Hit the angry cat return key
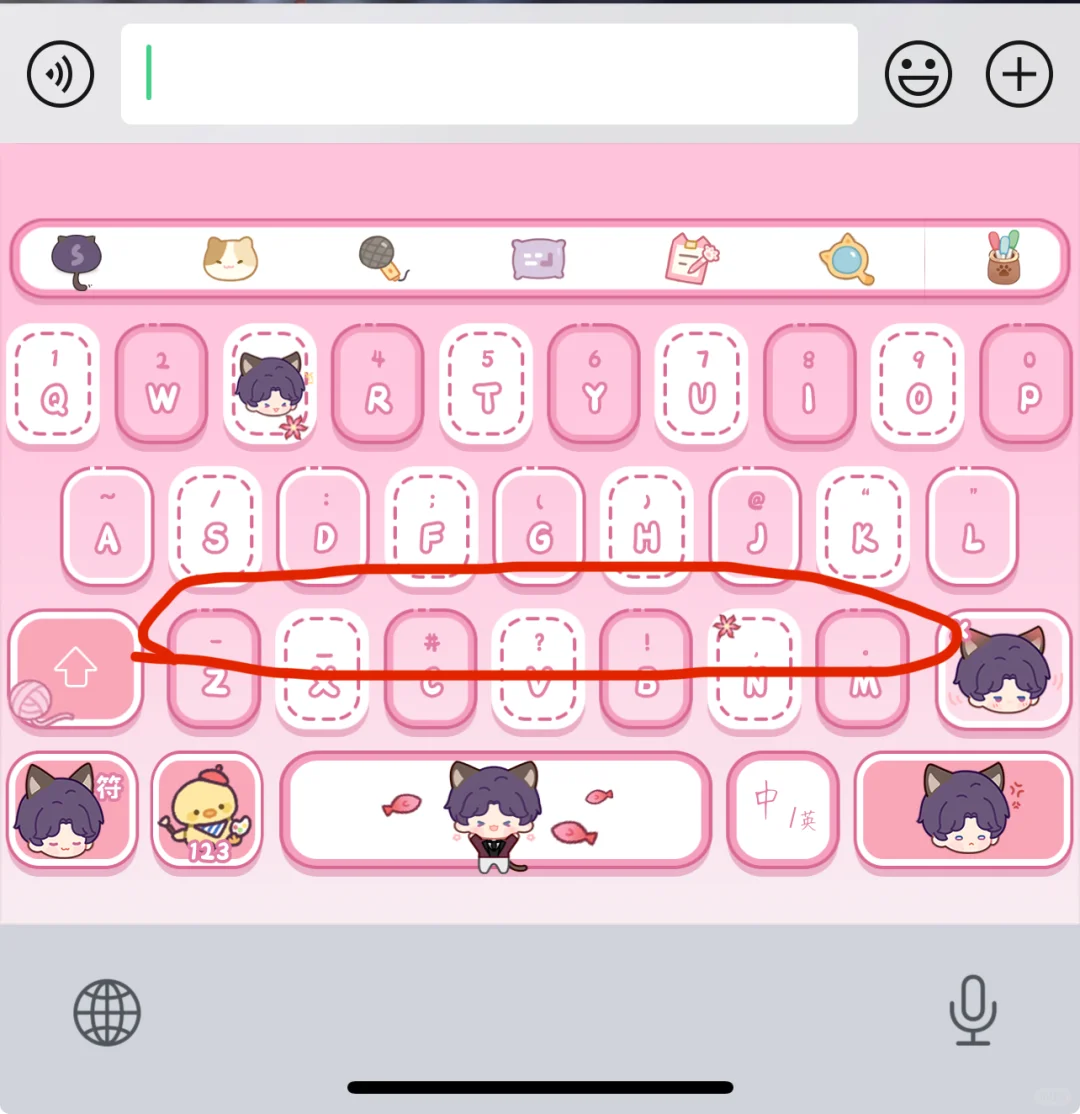The width and height of the screenshot is (1080, 1114). (963, 811)
